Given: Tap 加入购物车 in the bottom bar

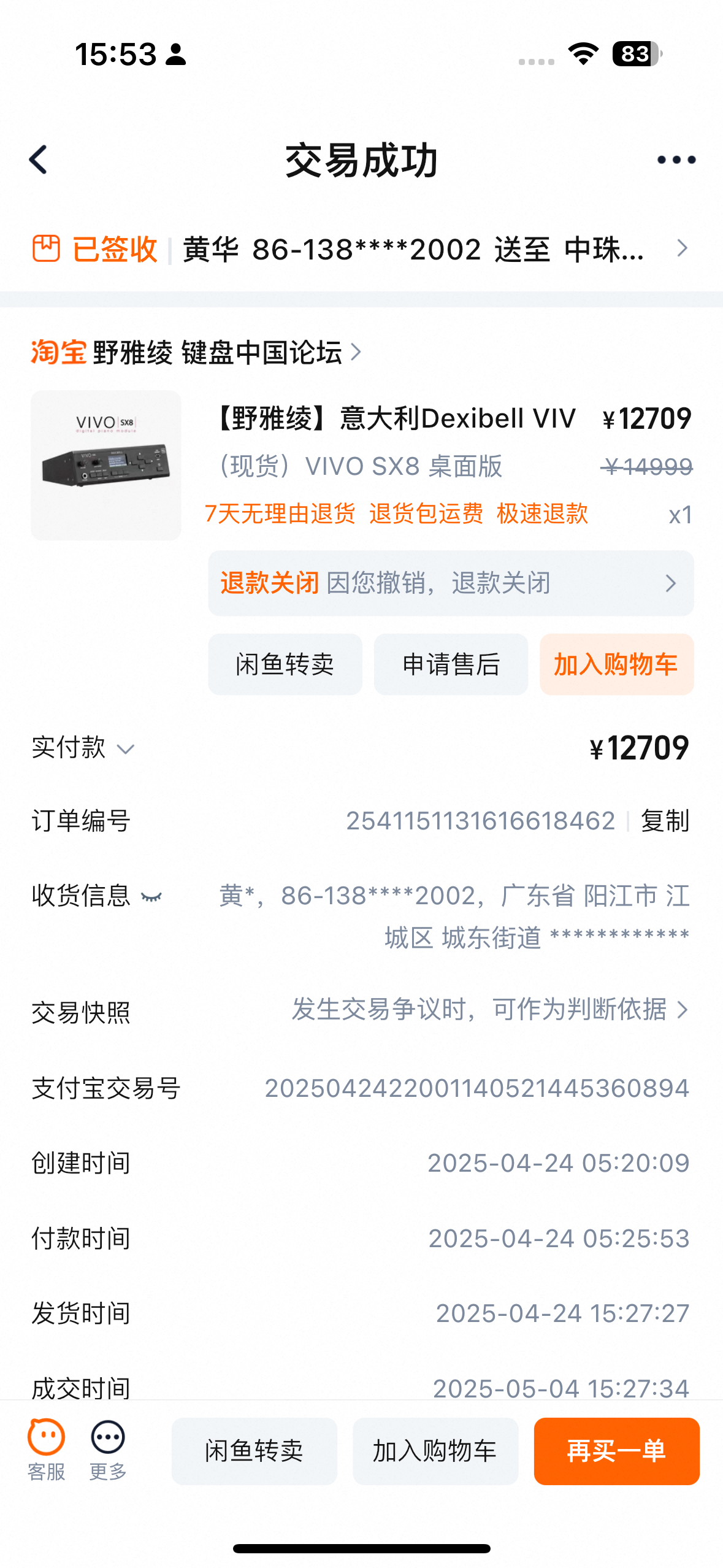Looking at the screenshot, I should pyautogui.click(x=435, y=1451).
